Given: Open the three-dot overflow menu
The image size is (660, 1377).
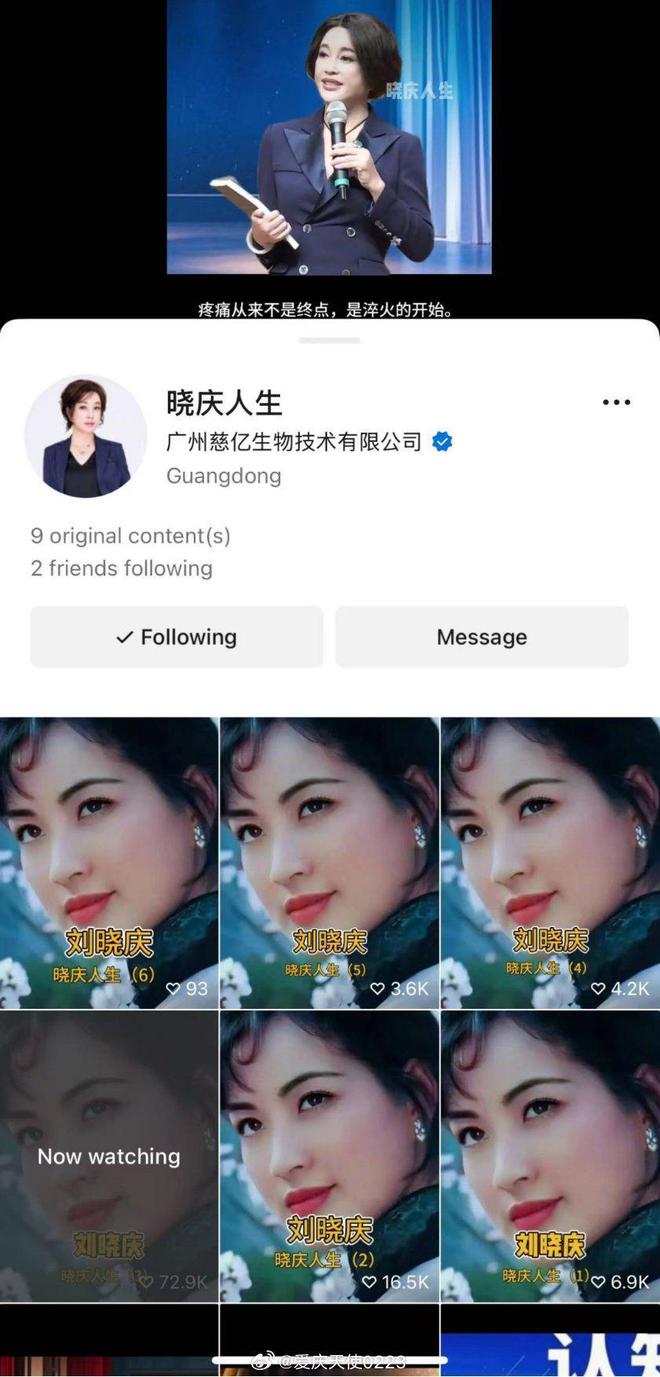Looking at the screenshot, I should point(616,403).
